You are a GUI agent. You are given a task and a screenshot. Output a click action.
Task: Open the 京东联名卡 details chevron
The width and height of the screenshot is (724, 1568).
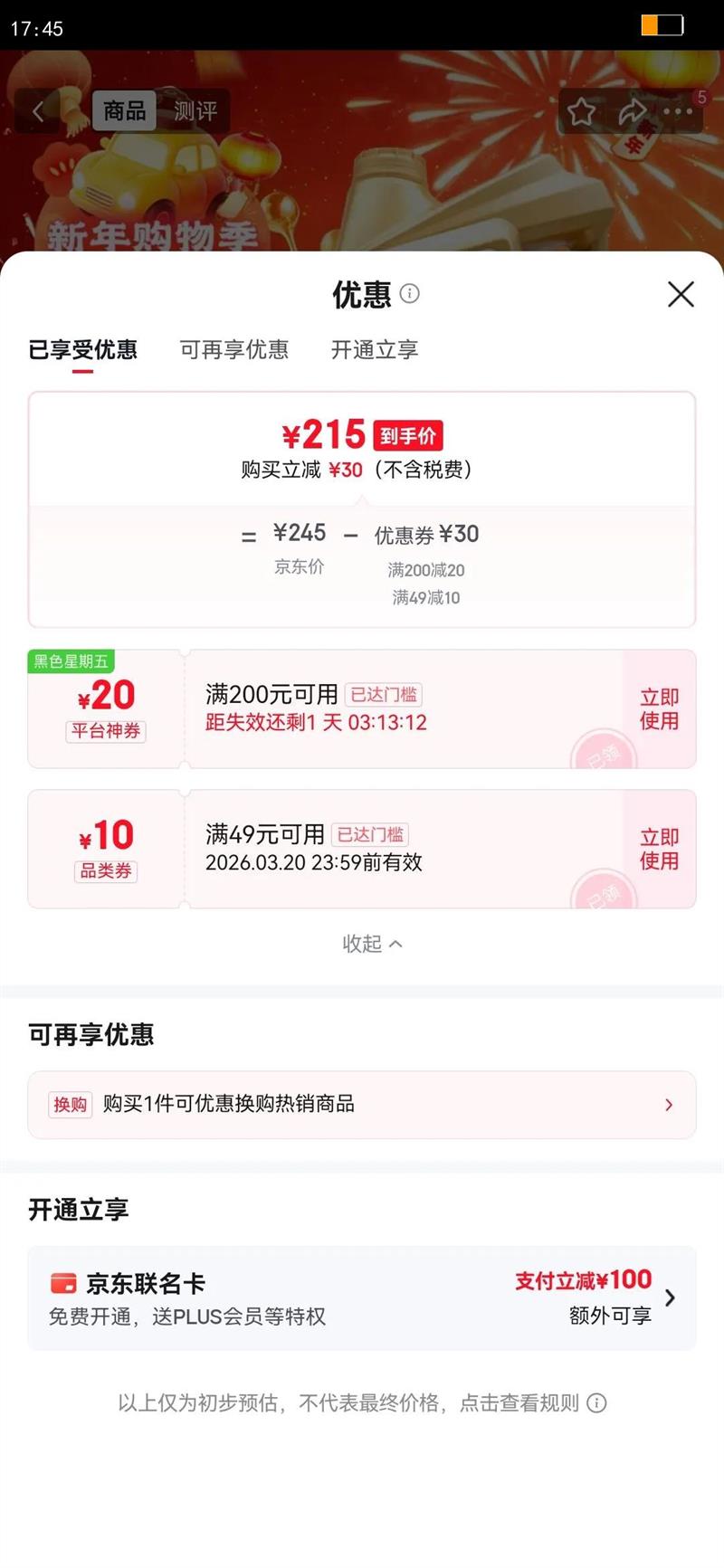pos(671,1297)
